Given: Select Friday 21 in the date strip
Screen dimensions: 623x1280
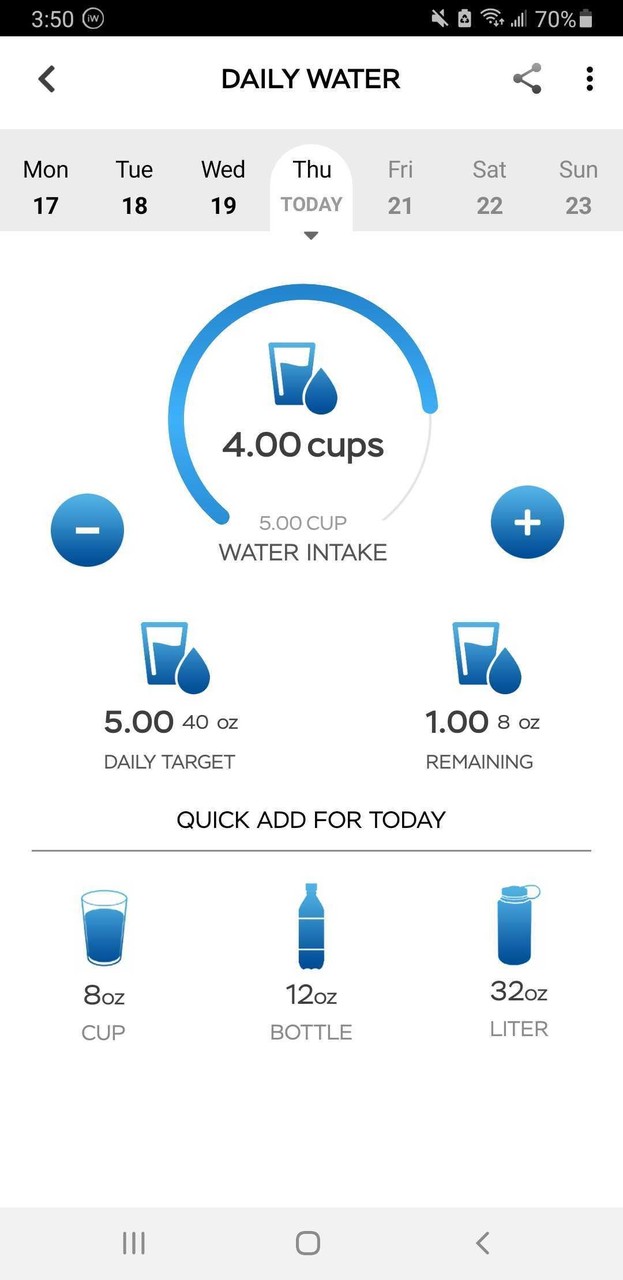Looking at the screenshot, I should click(x=400, y=187).
